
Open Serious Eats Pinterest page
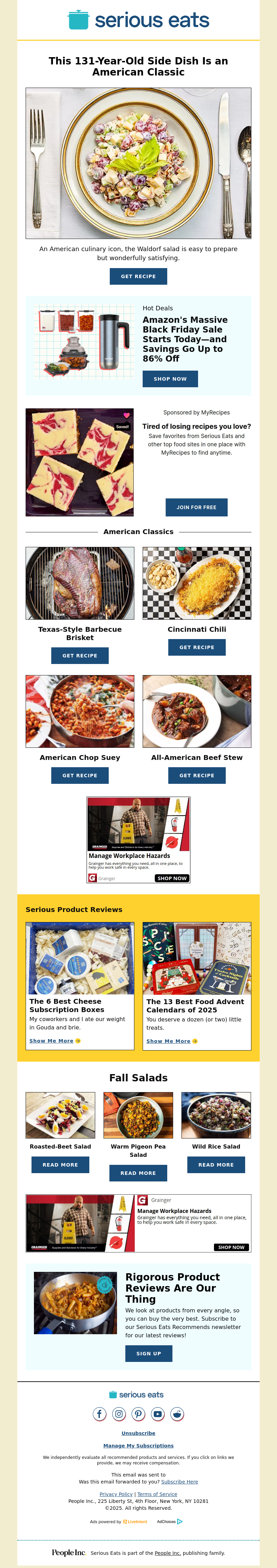(x=138, y=1414)
